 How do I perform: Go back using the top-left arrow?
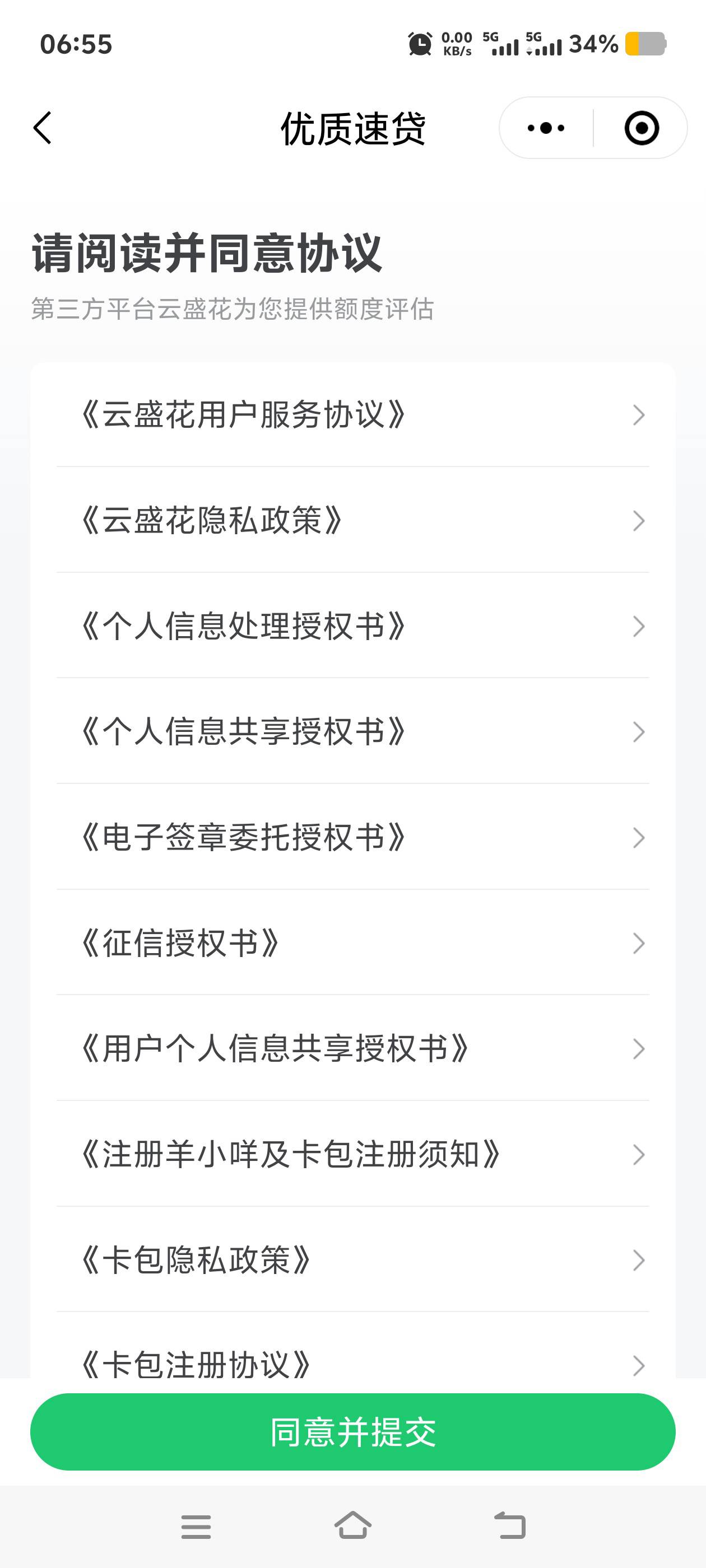[x=43, y=128]
